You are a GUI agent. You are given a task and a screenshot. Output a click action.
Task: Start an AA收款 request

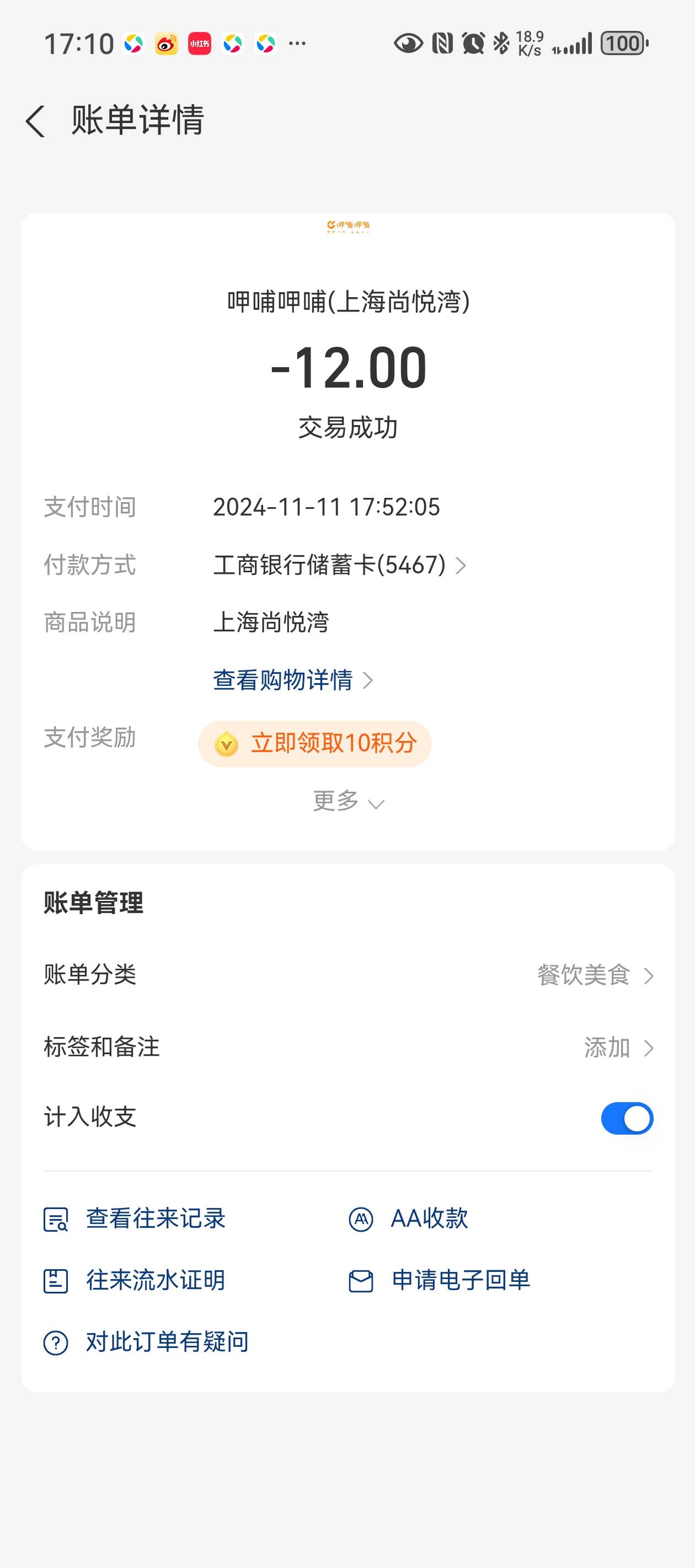click(408, 1218)
